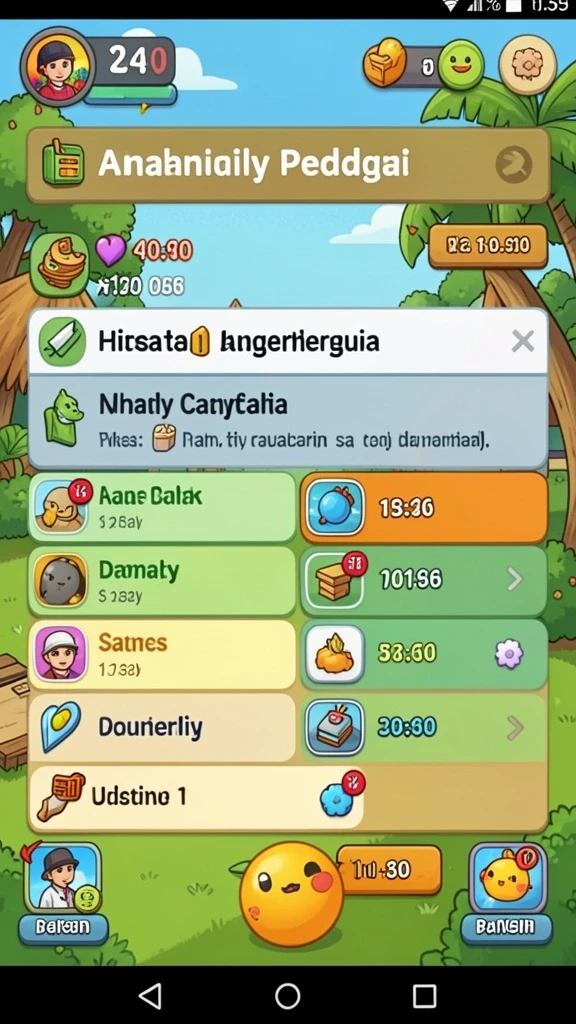Select the Satnes row
576x1024 pixels.
(x=162, y=654)
